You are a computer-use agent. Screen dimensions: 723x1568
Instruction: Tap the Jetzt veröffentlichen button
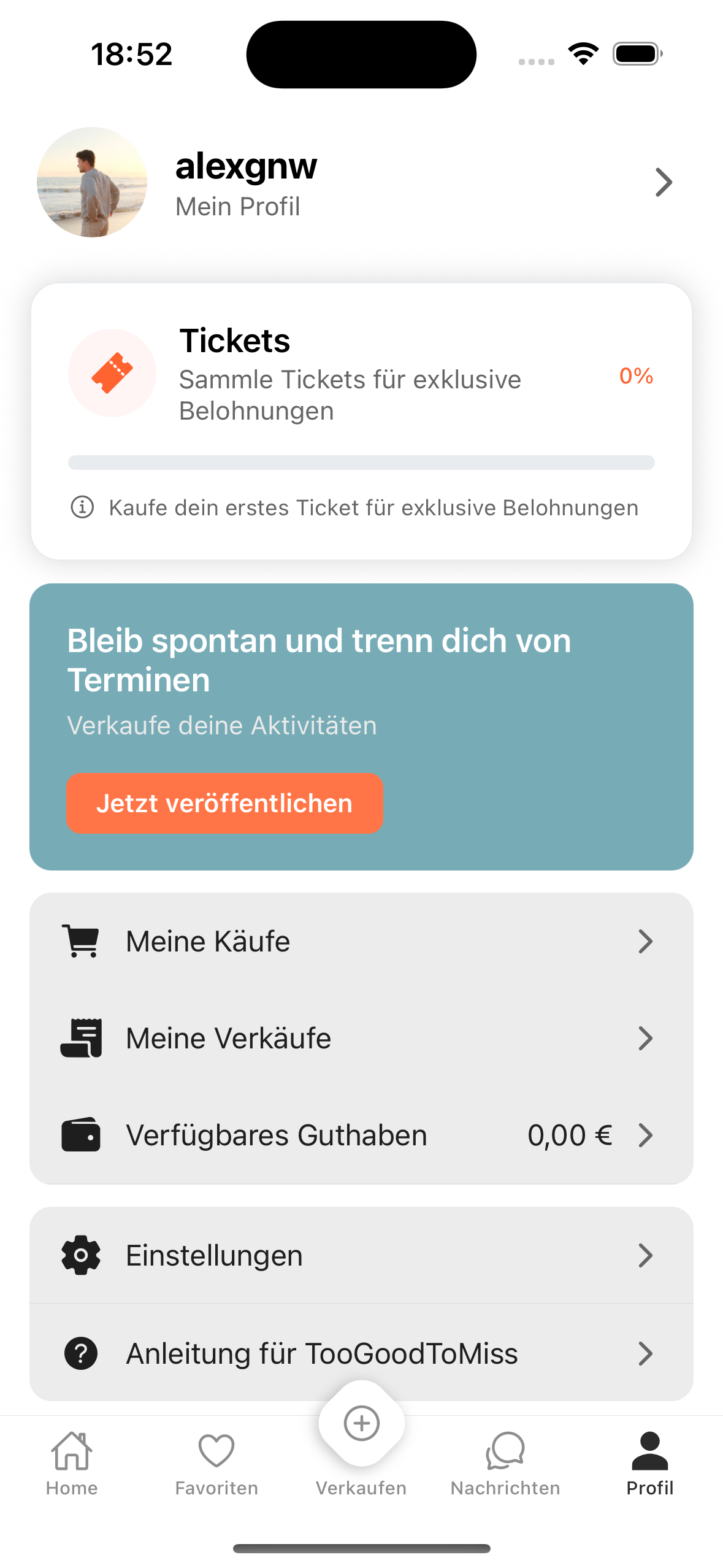pyautogui.click(x=224, y=803)
